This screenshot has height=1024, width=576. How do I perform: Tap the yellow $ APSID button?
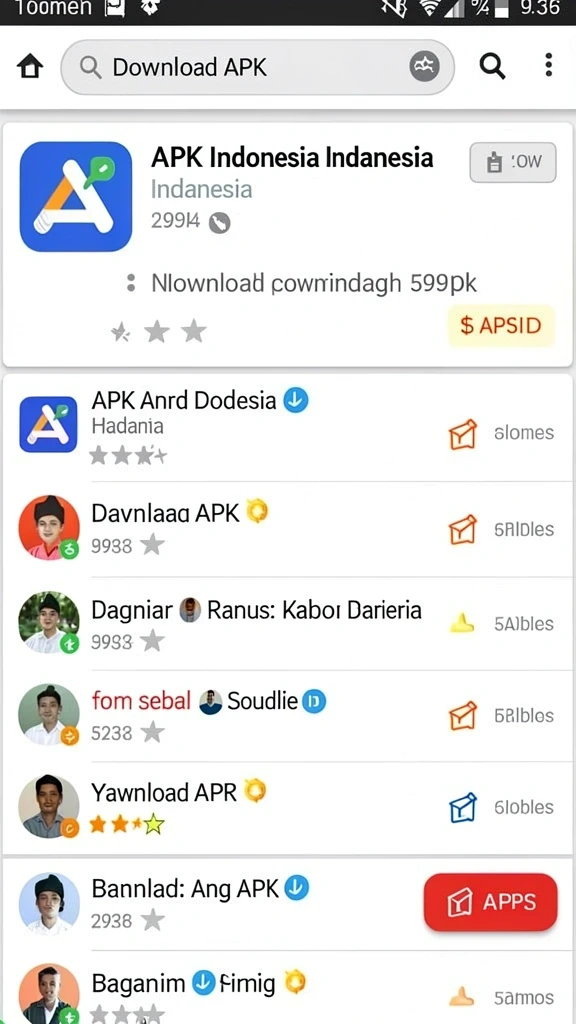click(x=501, y=325)
